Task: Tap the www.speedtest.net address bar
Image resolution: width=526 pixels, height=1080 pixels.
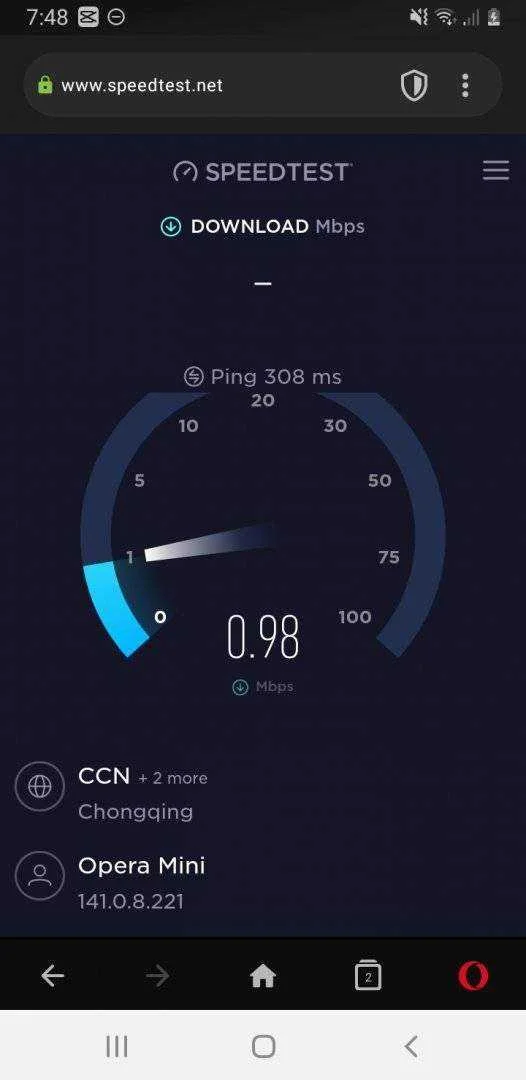Action: pos(207,85)
